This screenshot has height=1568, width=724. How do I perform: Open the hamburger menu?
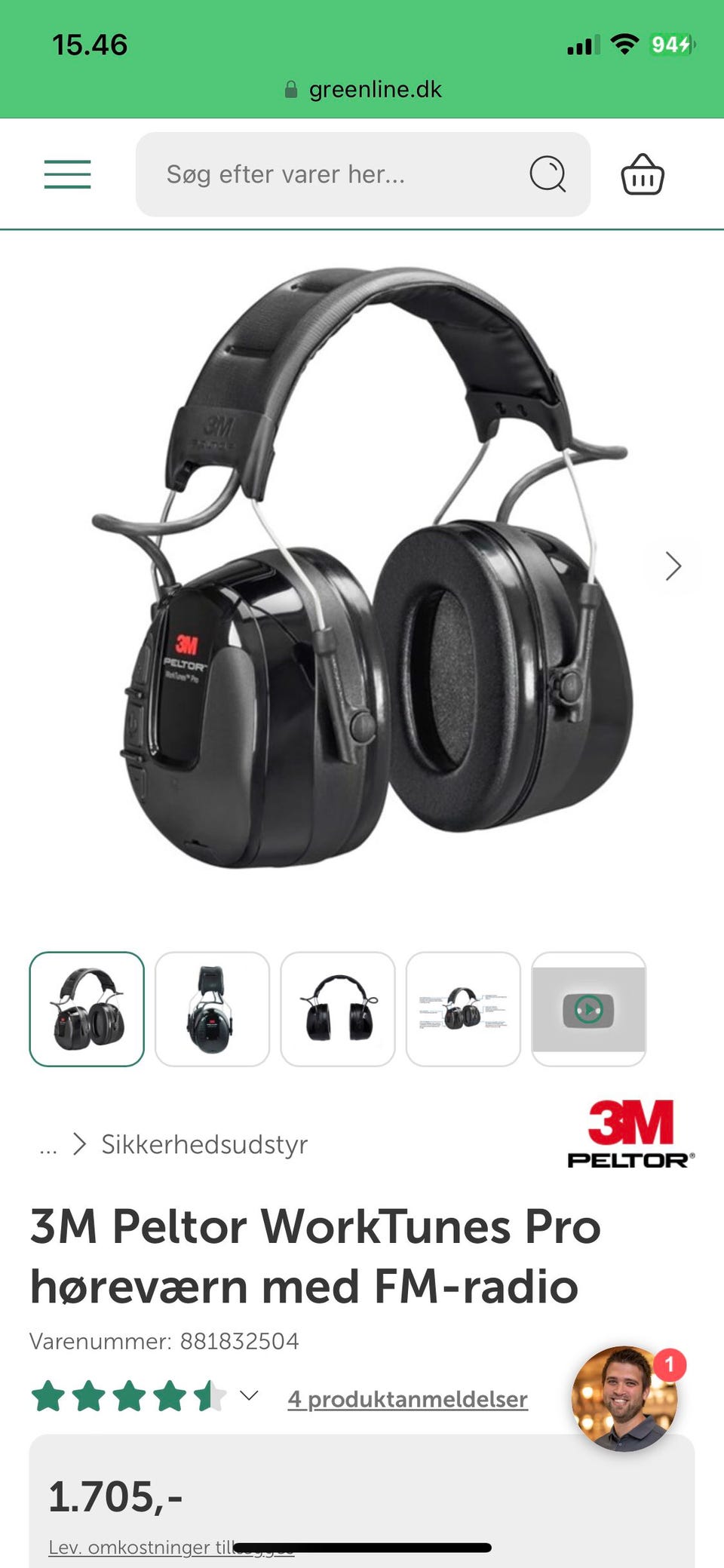click(x=67, y=174)
